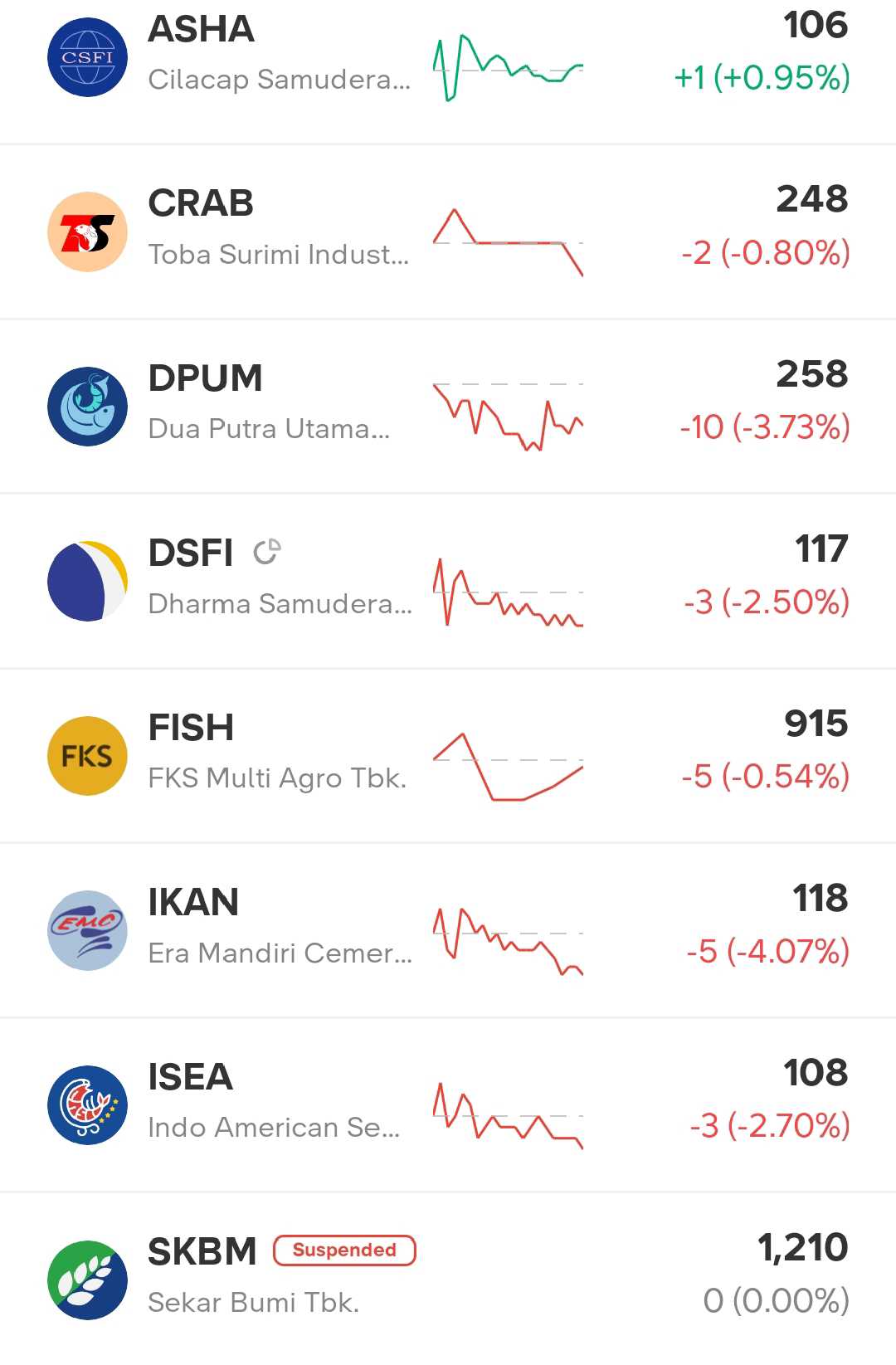Open IKAN Era Mandiri stock details
This screenshot has width=896, height=1365.
pos(448,929)
